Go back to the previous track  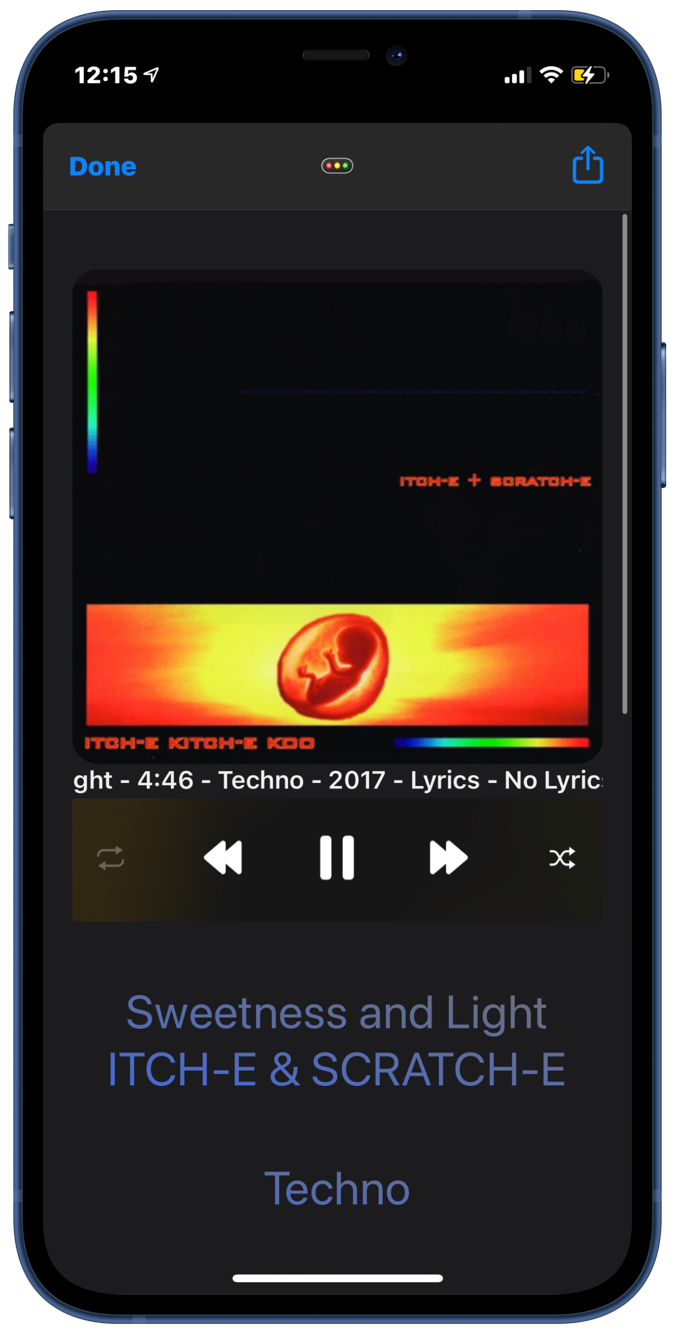tap(223, 858)
